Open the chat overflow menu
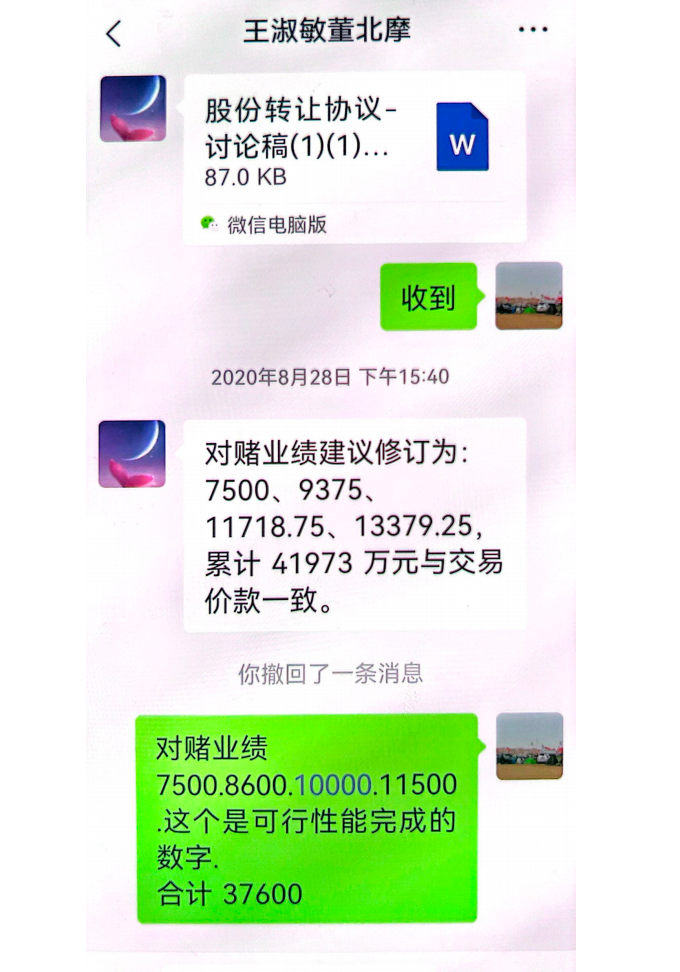Viewport: 680px width, 972px height. coord(532,29)
